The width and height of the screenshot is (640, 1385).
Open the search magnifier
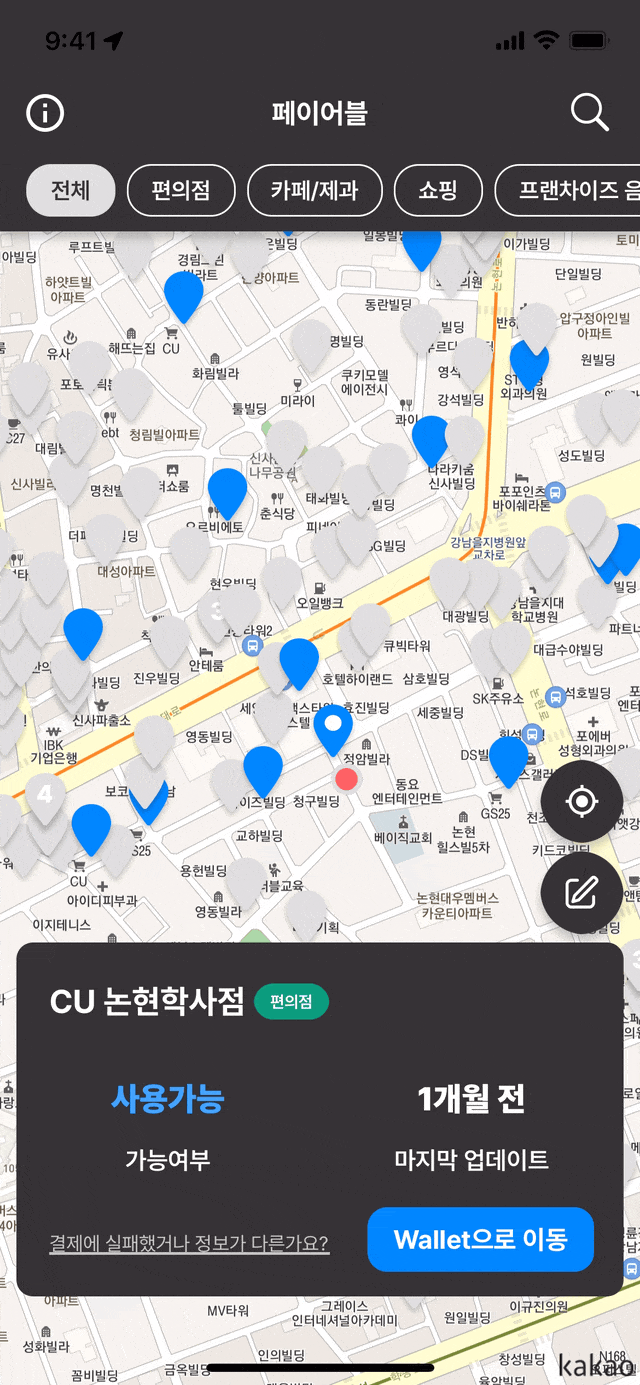589,113
